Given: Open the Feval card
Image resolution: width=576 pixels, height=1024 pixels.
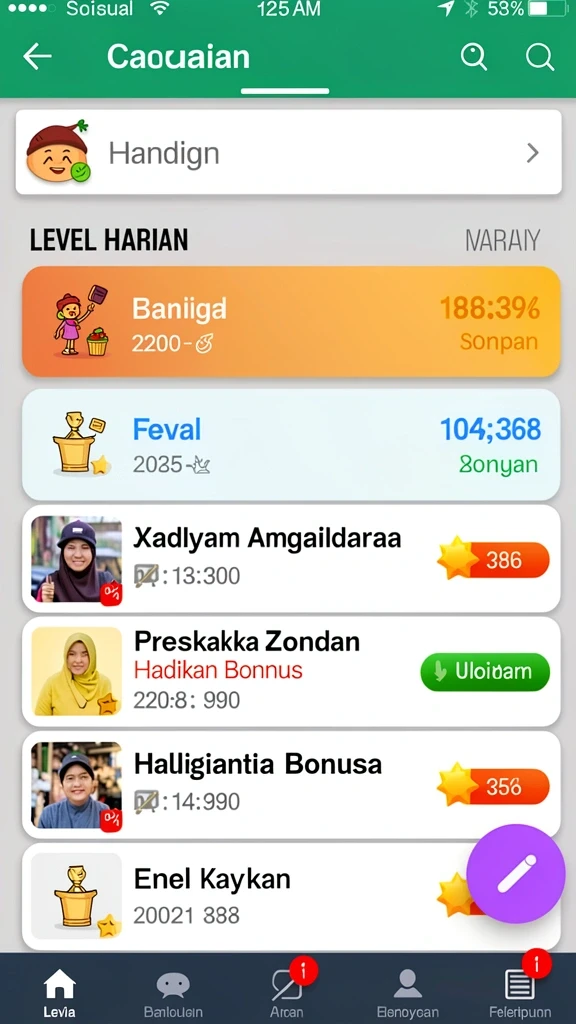Looking at the screenshot, I should [x=291, y=445].
